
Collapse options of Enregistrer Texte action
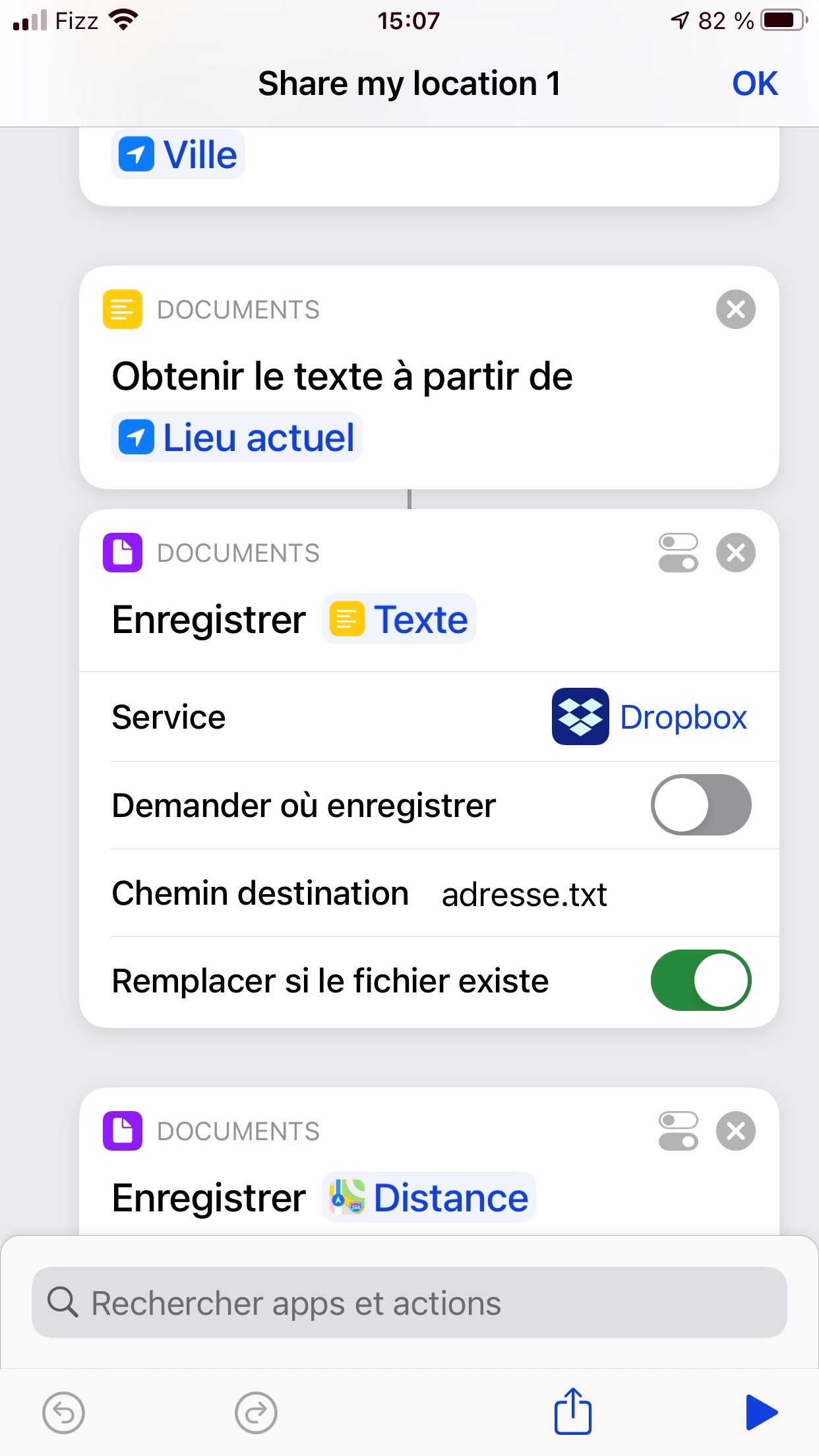point(678,553)
